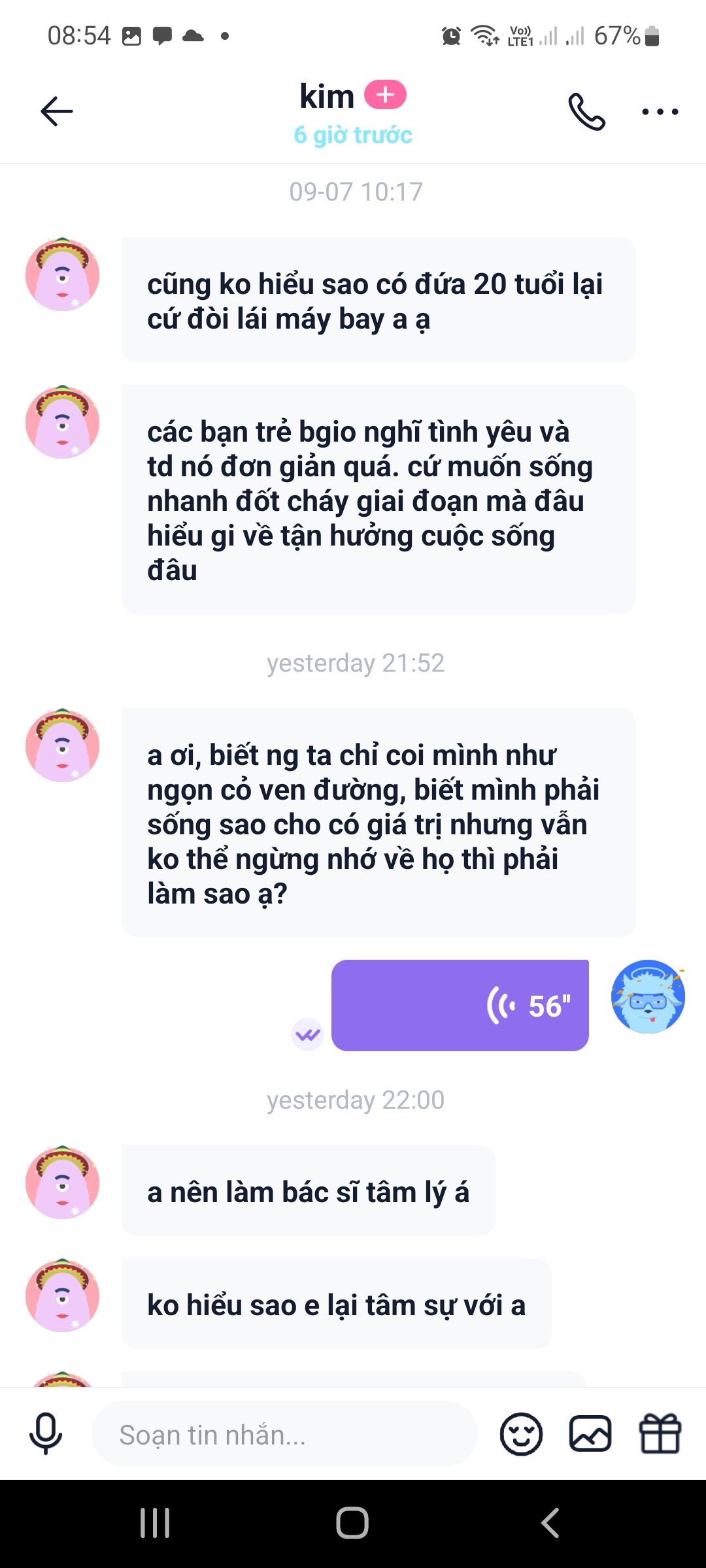Open recent apps from navigation bar

(156, 1523)
